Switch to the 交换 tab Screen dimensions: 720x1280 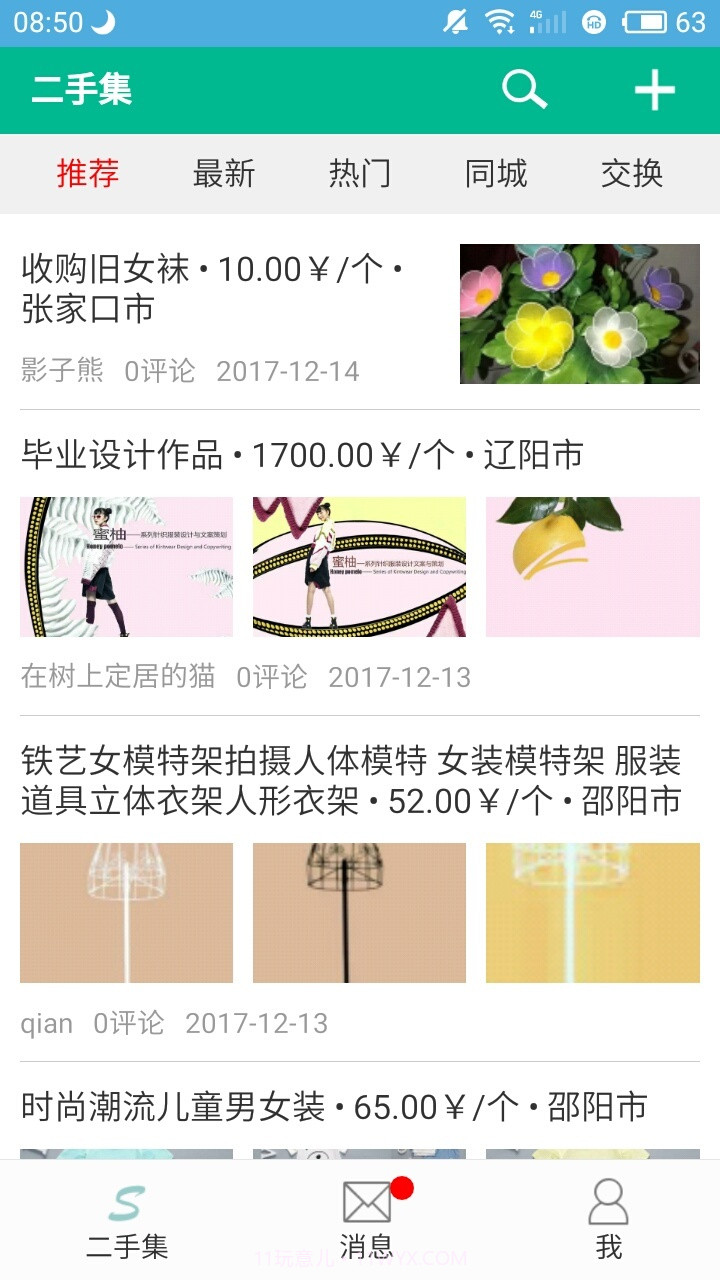(632, 174)
